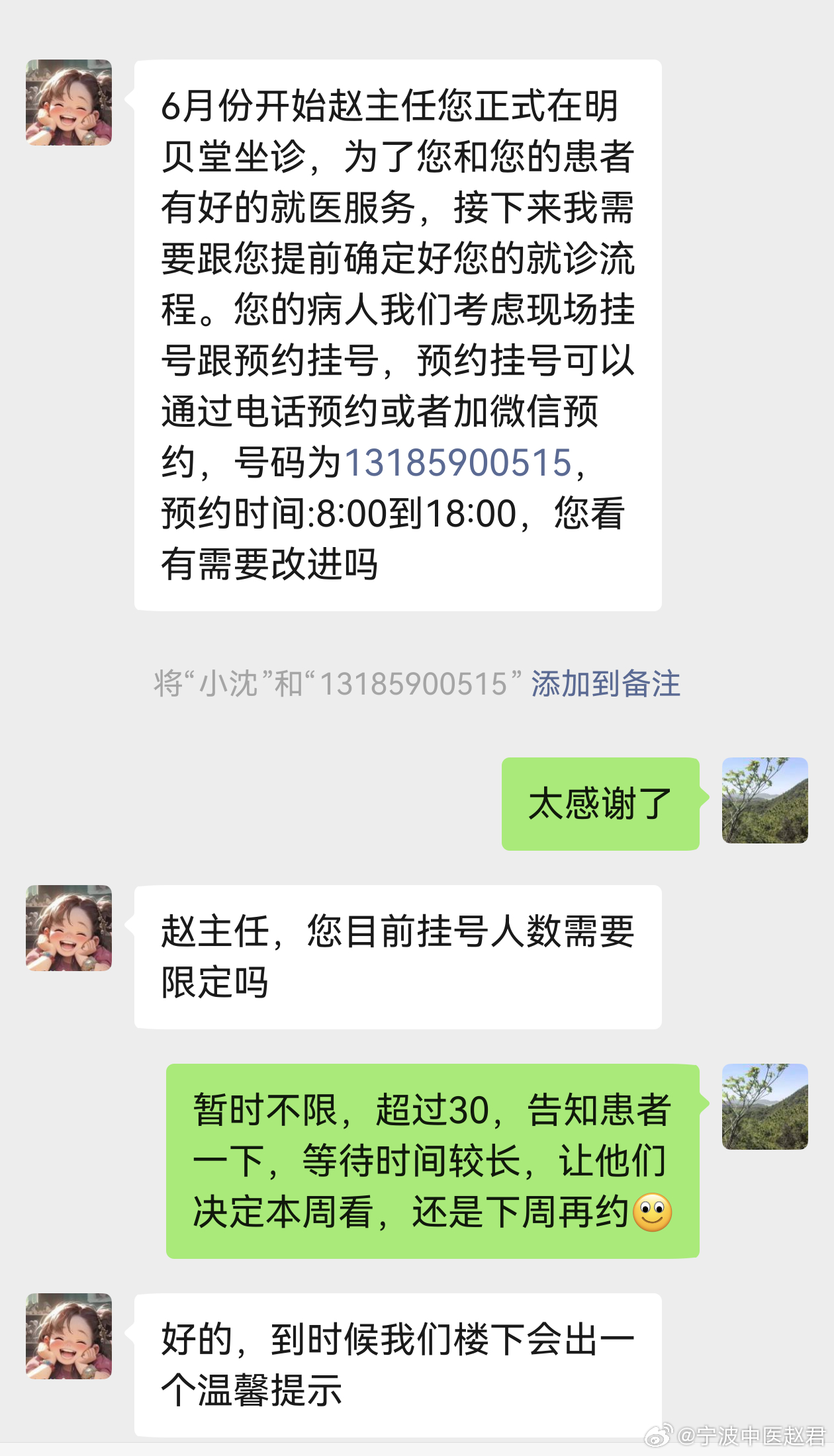The width and height of the screenshot is (834, 1456).
Task: Tap the phone number 13185900515 in the message
Action: (x=457, y=462)
